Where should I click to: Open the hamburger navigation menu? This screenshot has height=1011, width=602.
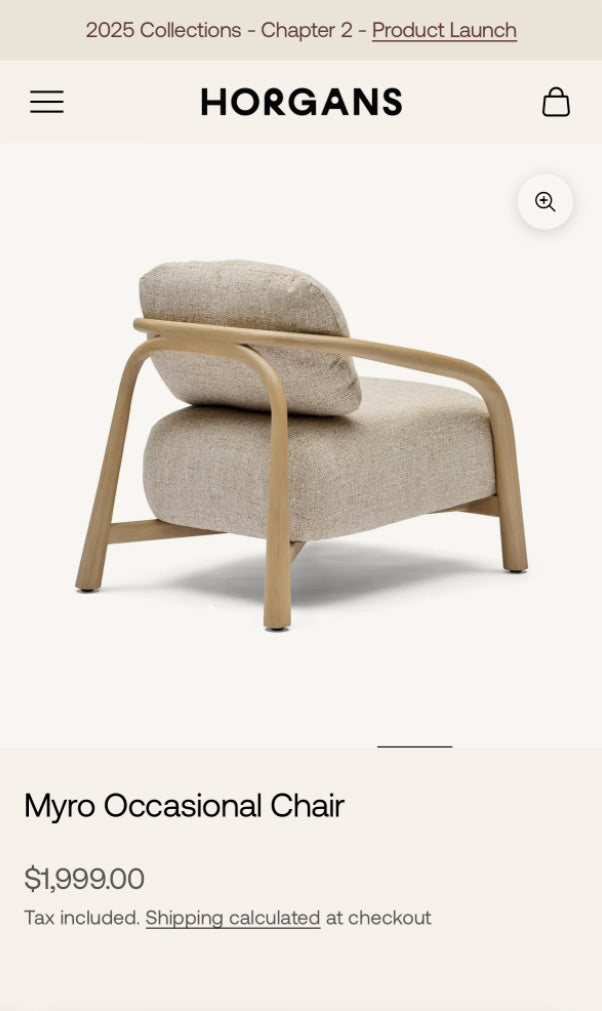[x=46, y=102]
